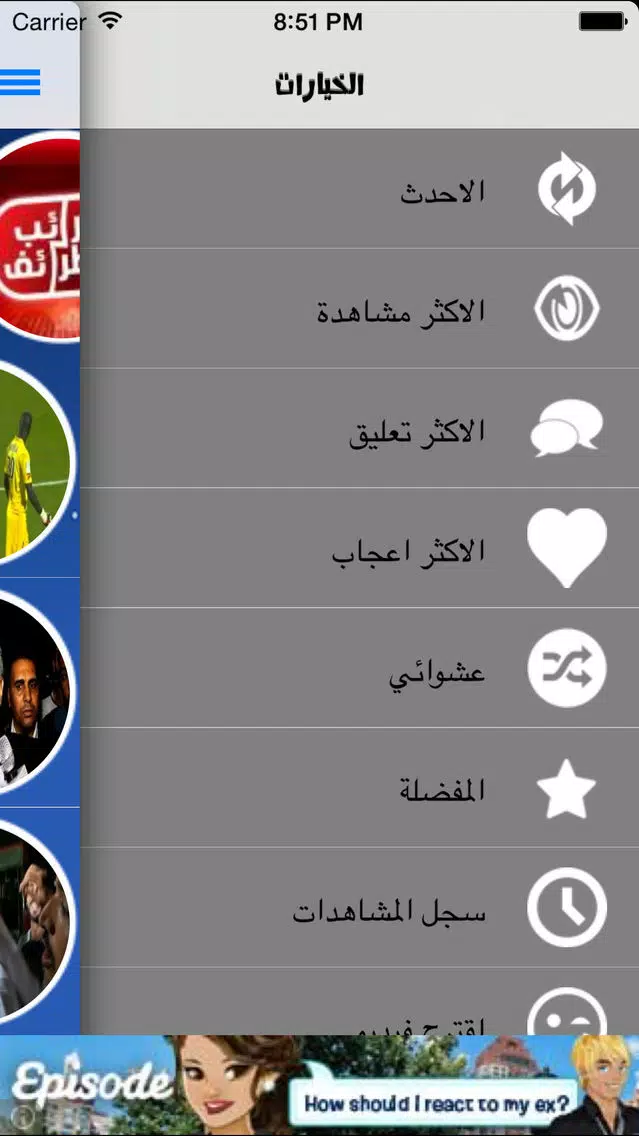
Task: Open عشوائي (Random) videos
Action: click(360, 669)
